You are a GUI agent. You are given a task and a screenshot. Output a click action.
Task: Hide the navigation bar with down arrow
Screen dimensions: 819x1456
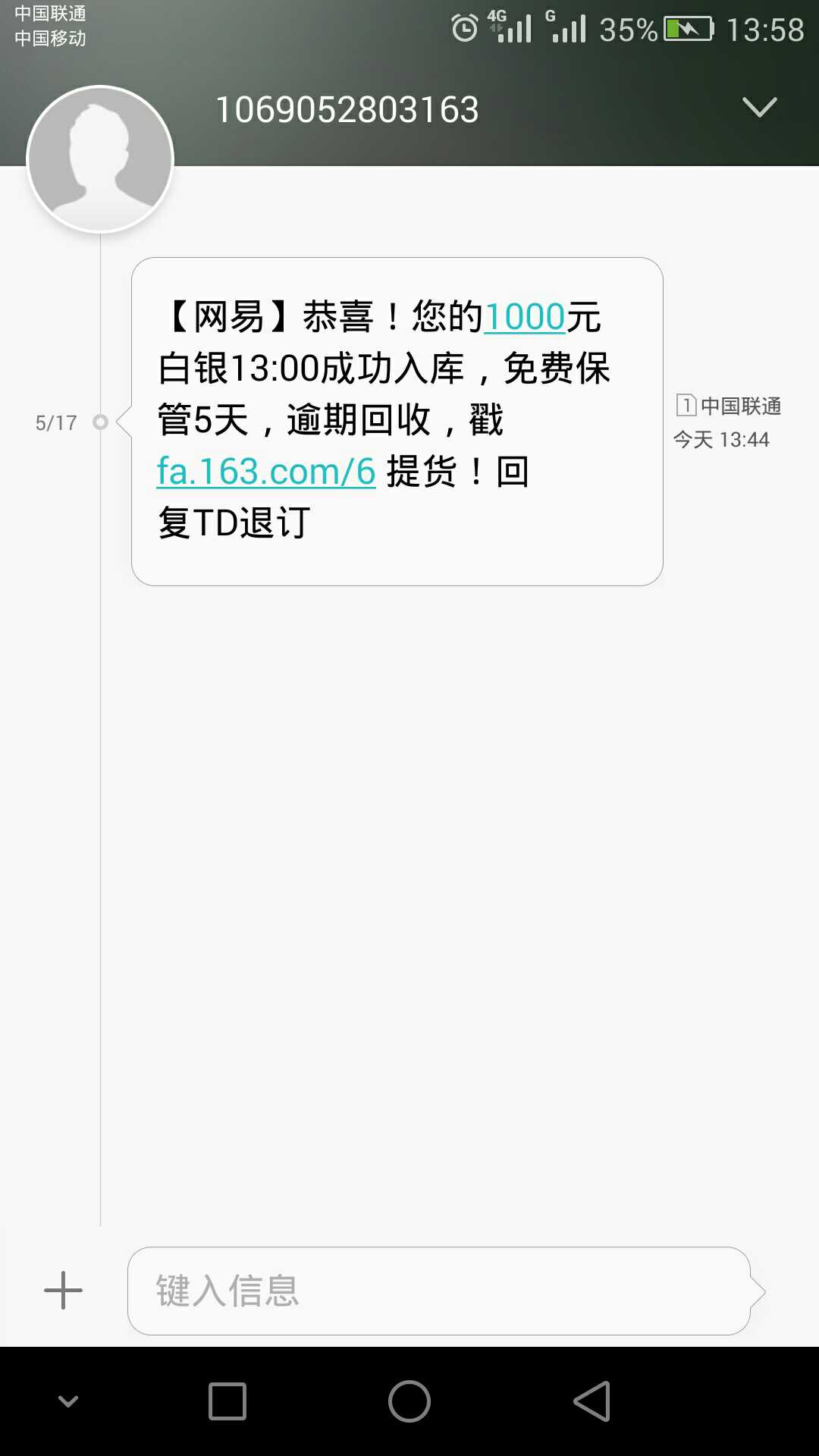pyautogui.click(x=68, y=1401)
